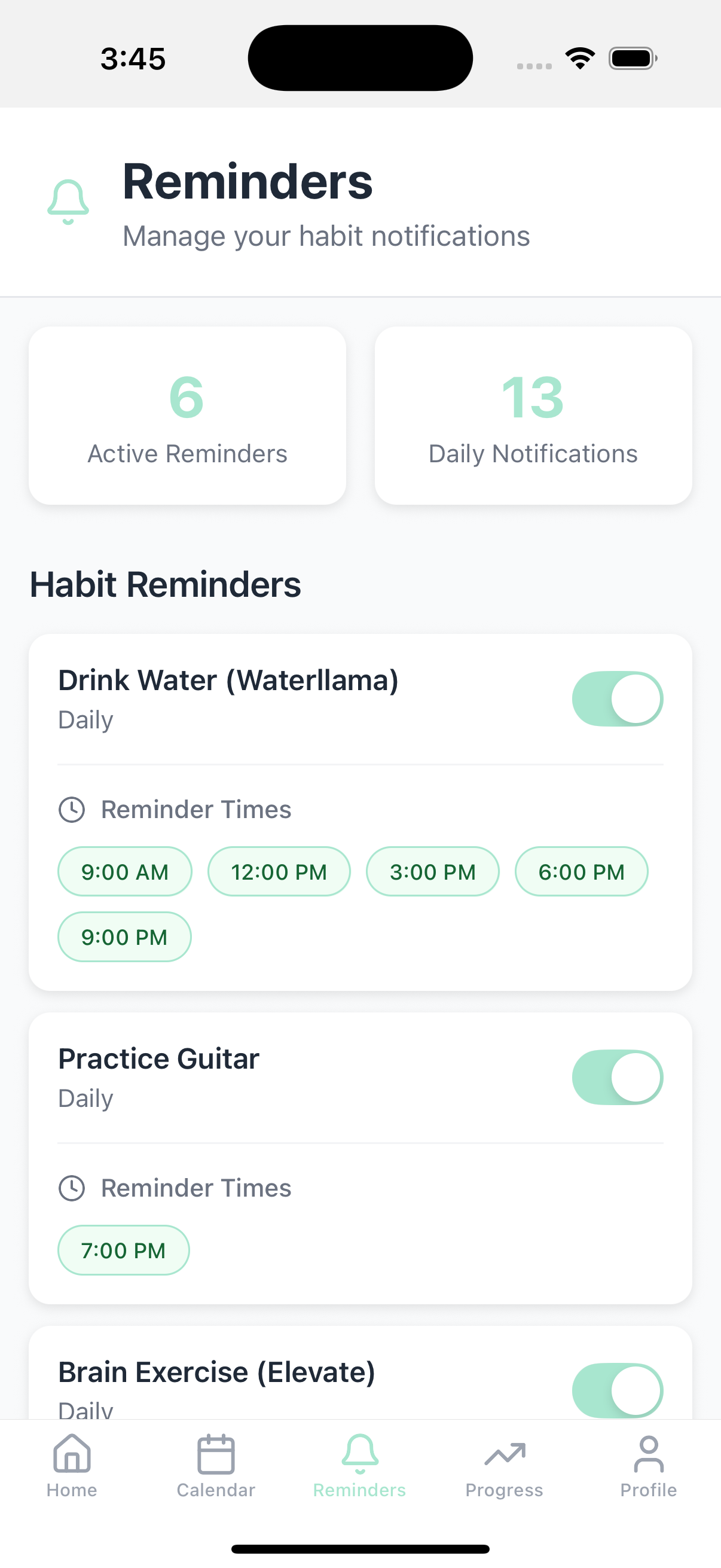
Task: Choose the 3:00 PM reminder chip
Action: [x=433, y=872]
